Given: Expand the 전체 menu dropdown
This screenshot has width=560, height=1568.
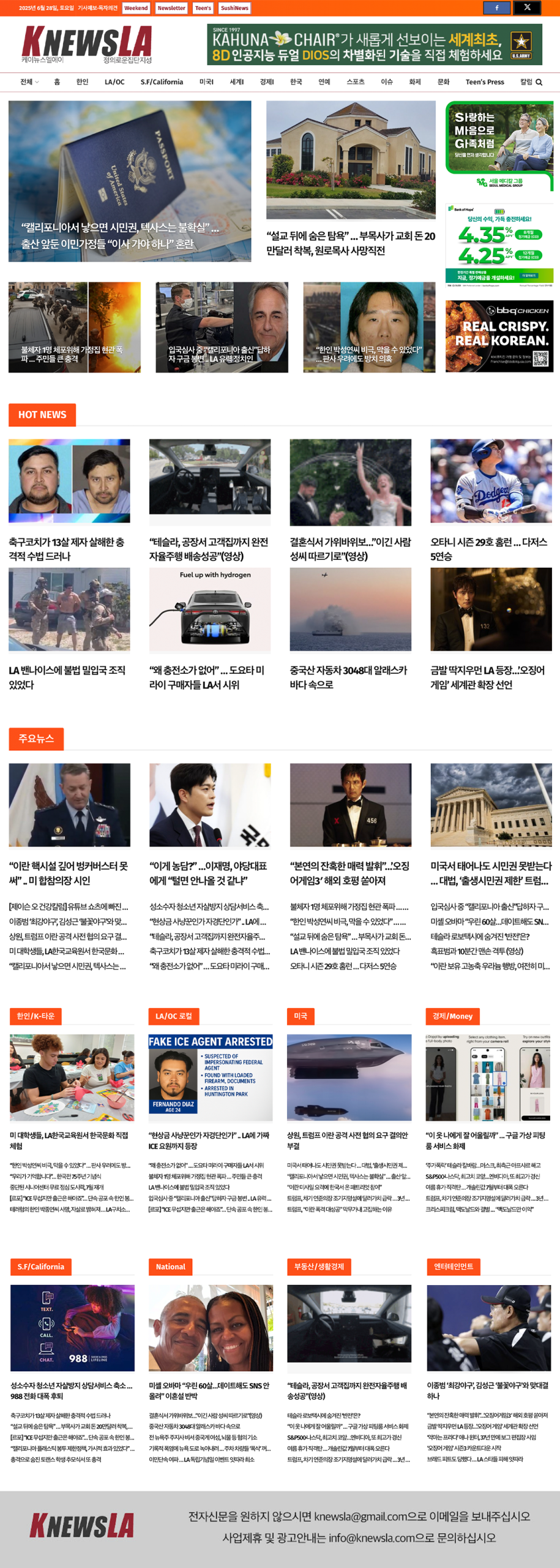Looking at the screenshot, I should 29,82.
